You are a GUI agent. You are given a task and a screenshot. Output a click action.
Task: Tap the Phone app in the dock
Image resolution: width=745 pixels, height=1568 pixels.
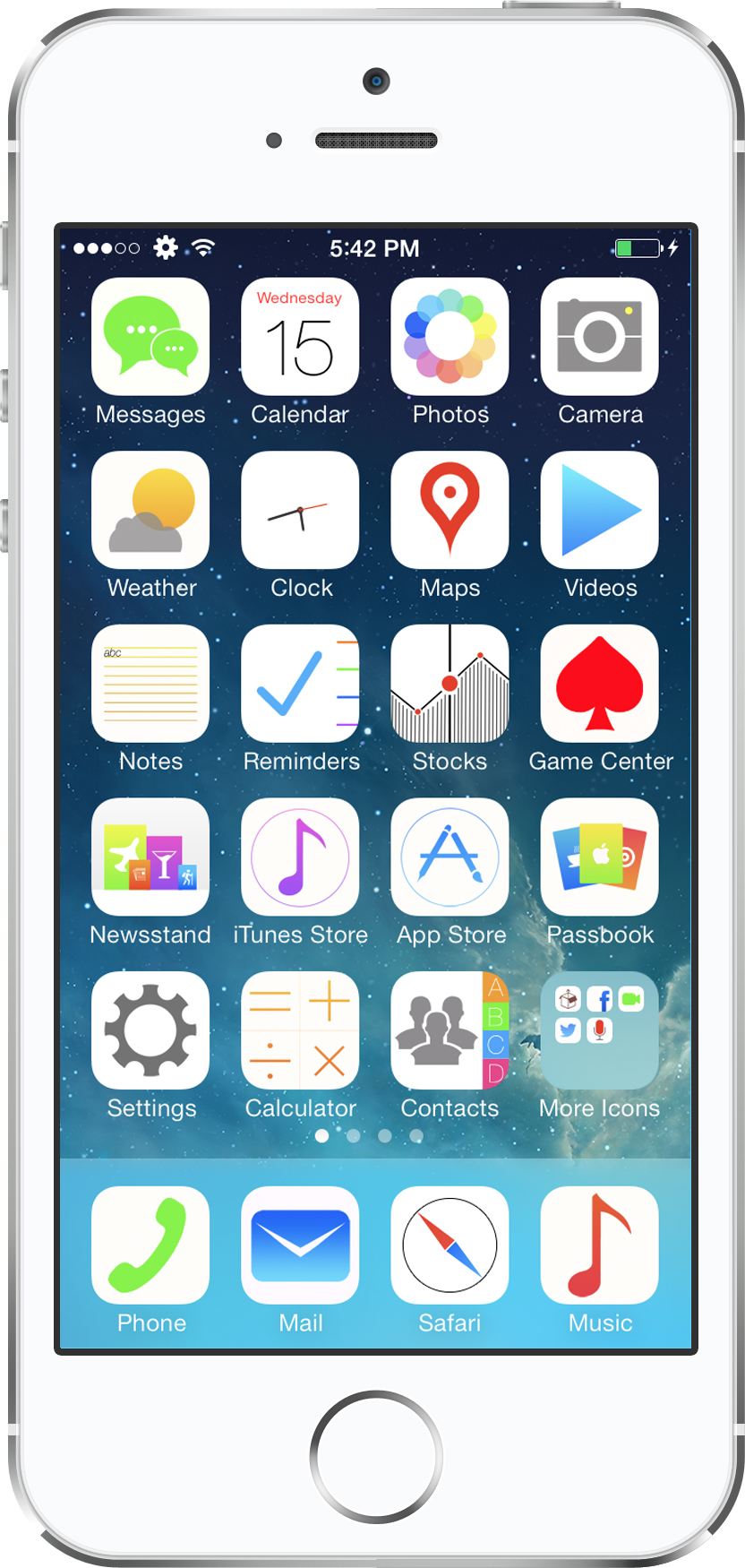[150, 1245]
